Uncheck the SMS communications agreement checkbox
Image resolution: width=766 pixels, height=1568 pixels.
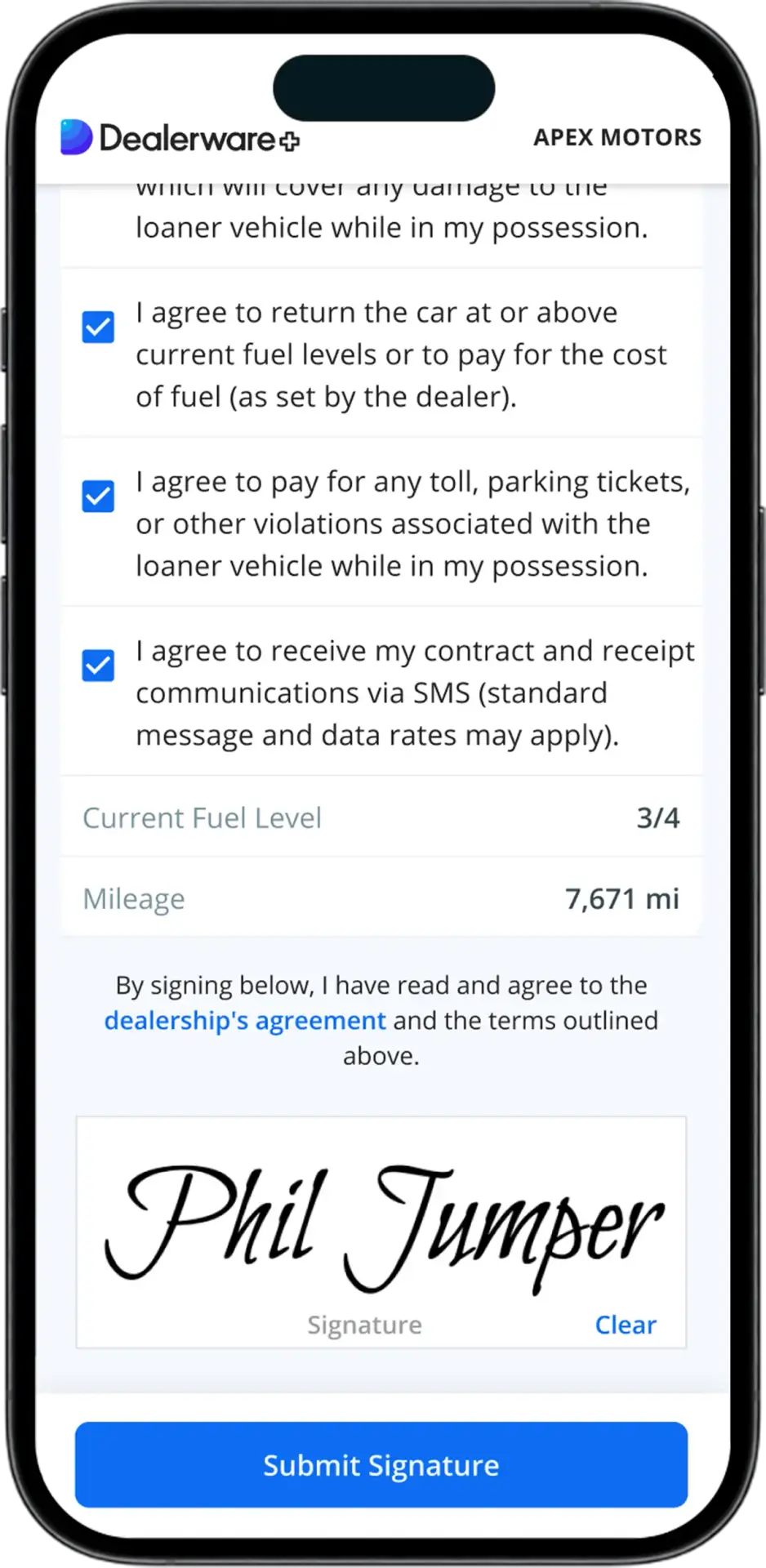coord(98,666)
